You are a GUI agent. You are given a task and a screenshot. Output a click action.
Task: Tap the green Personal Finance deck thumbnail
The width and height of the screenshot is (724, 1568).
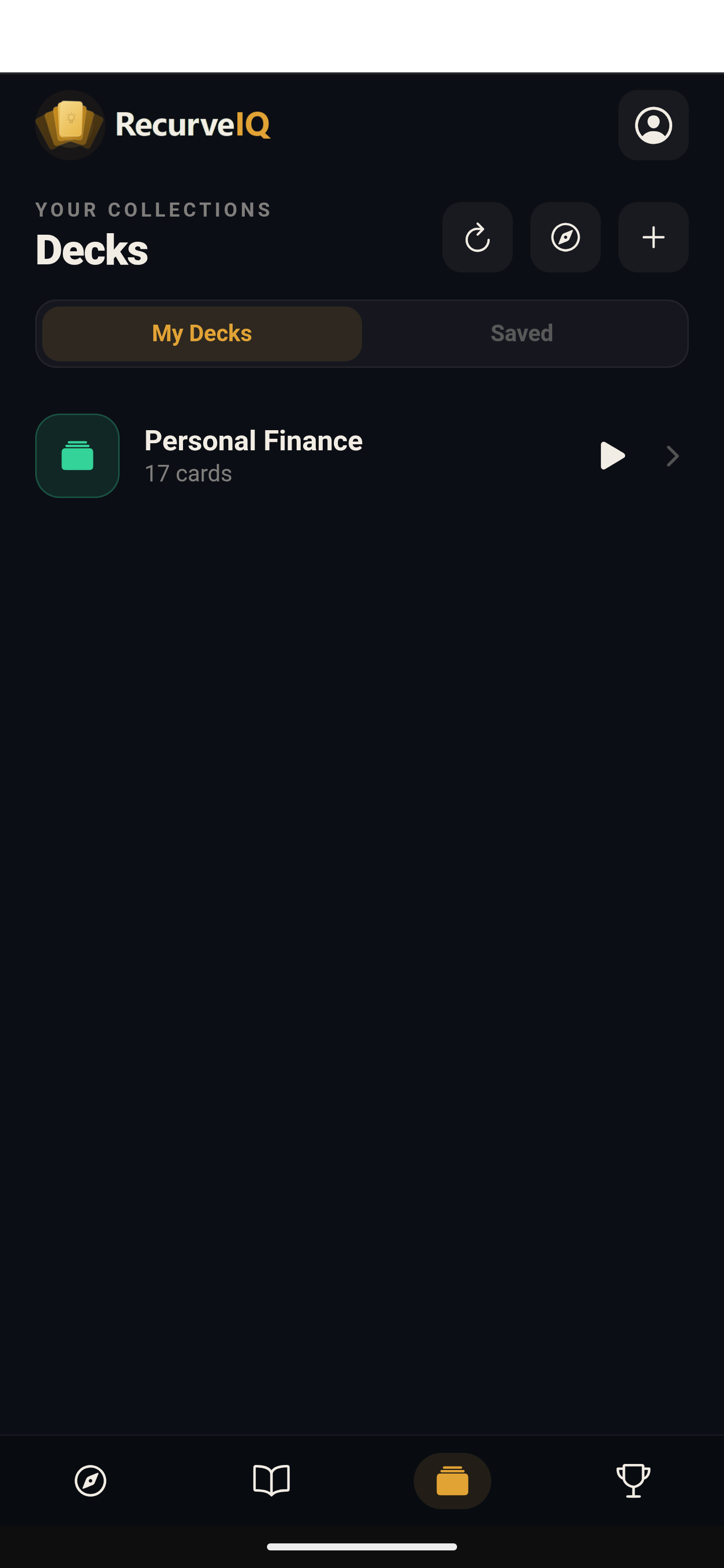point(77,455)
